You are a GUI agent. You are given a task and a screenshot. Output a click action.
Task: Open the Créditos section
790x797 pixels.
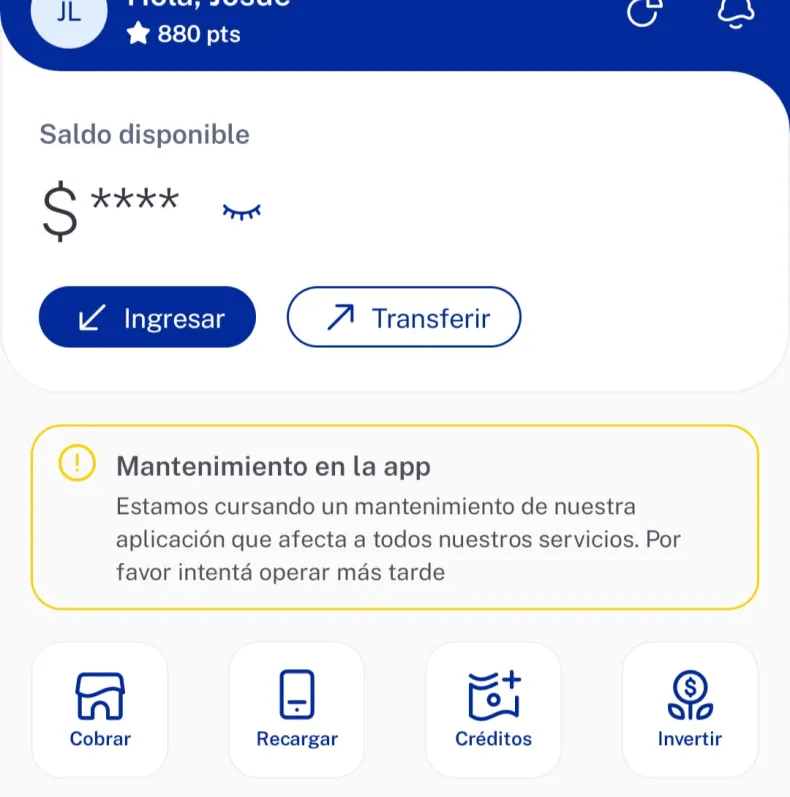494,709
